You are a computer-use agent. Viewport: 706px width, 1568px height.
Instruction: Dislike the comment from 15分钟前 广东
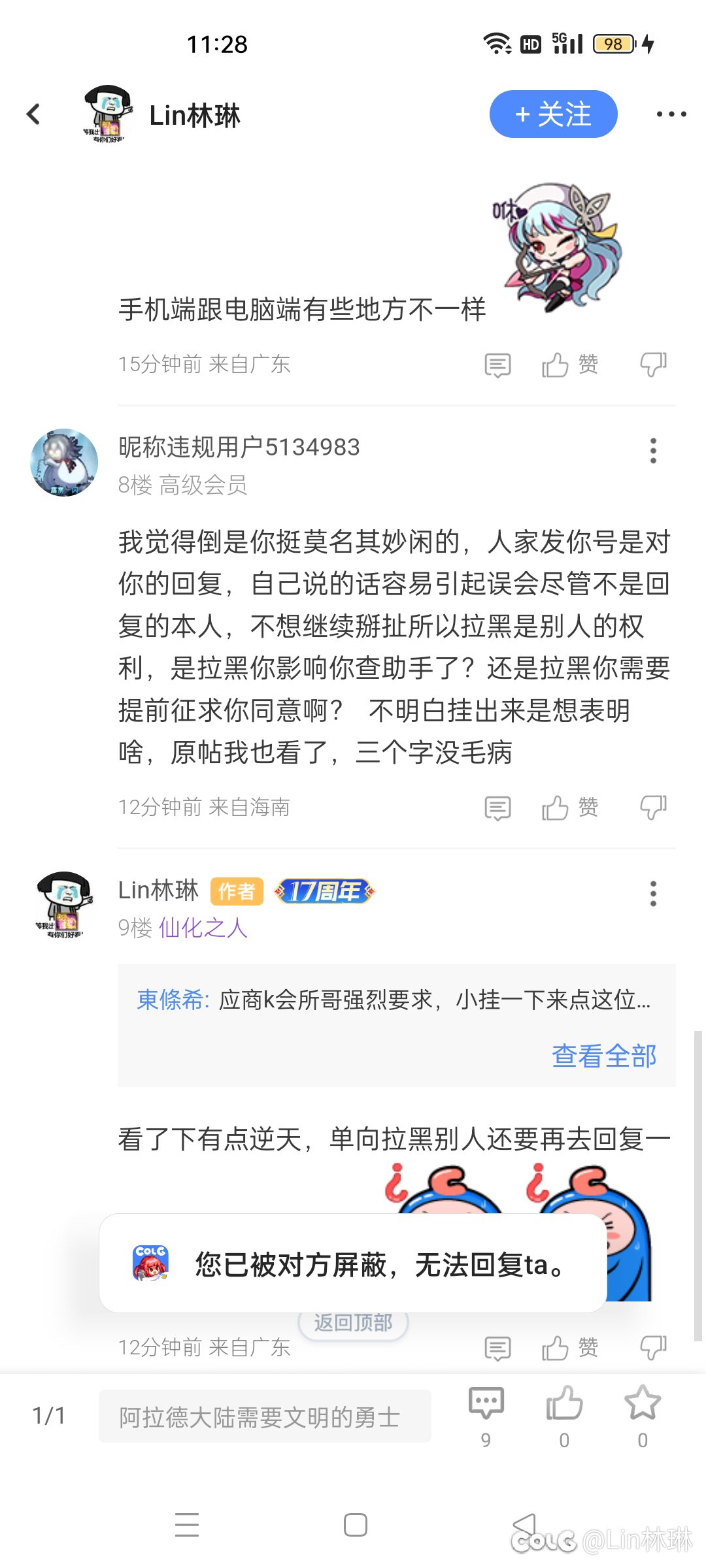tap(653, 365)
